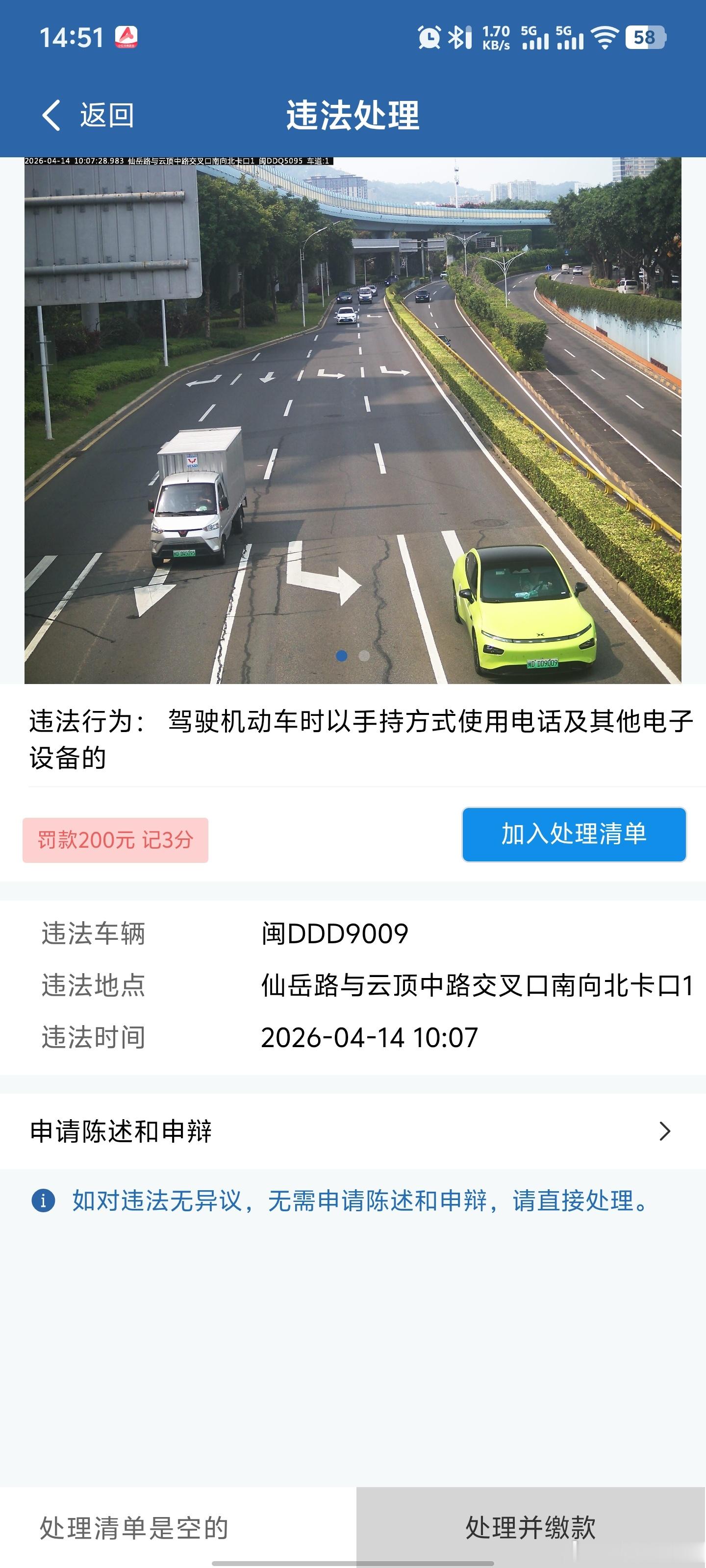Tap the 5G signal indicator in status bar
The width and height of the screenshot is (706, 1568).
[x=535, y=38]
